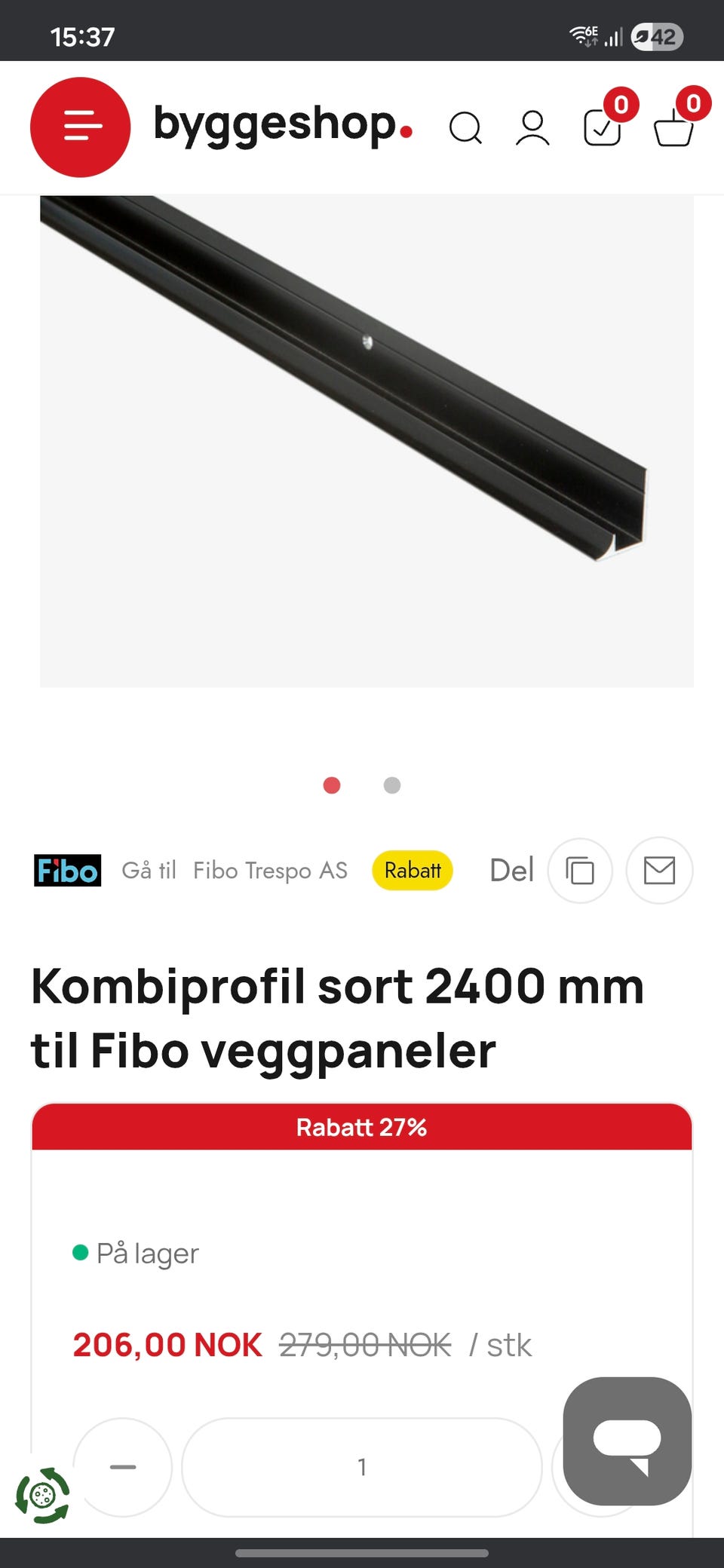Open the user account icon

click(532, 128)
